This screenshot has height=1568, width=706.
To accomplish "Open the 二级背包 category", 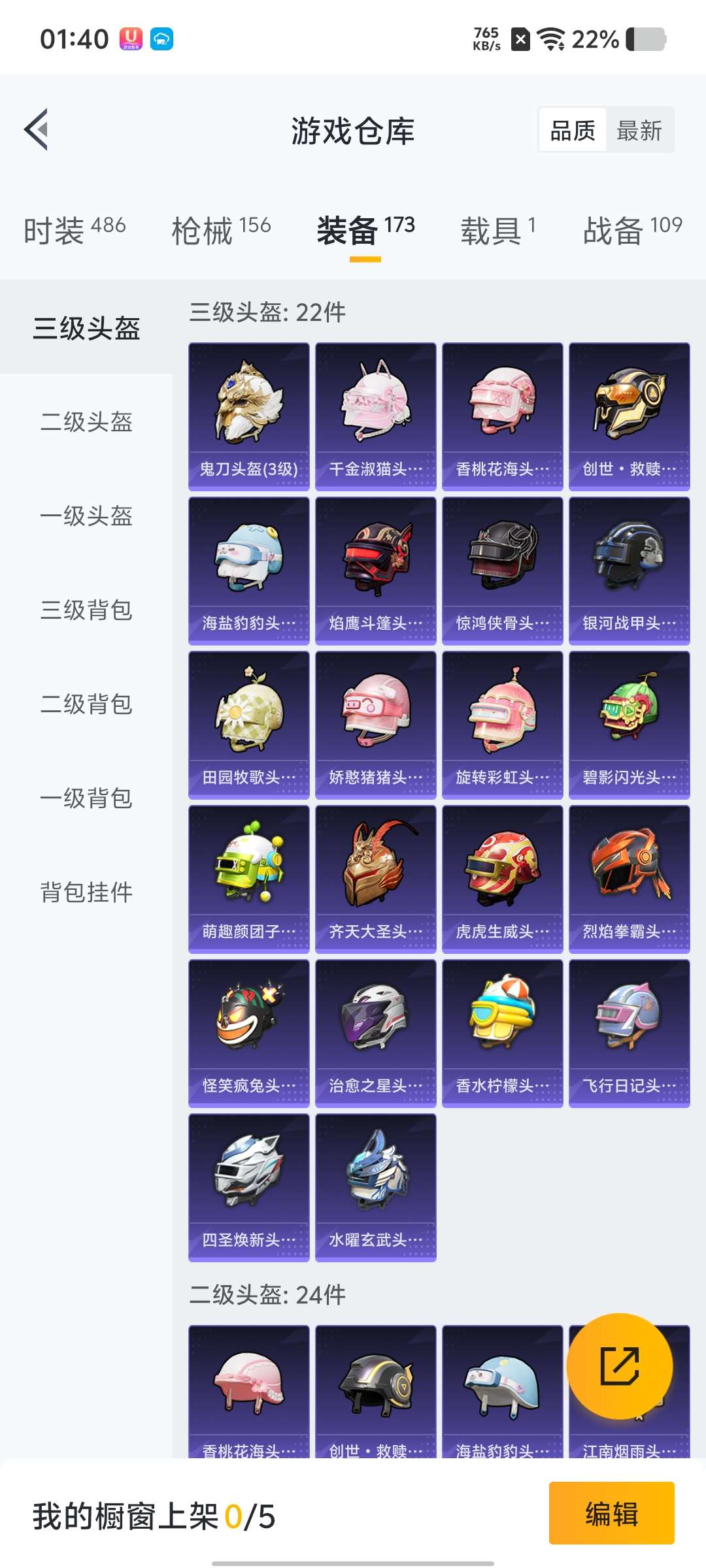I will (86, 704).
